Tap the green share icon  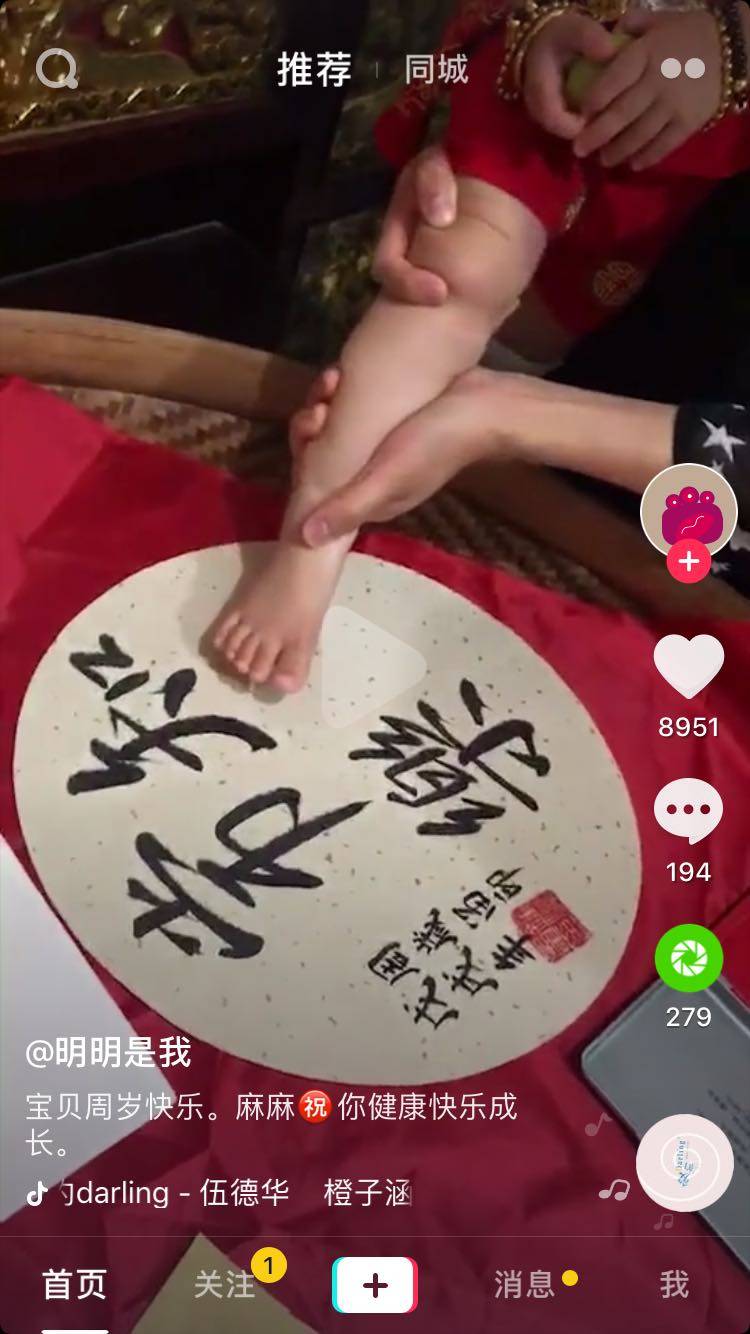point(688,958)
